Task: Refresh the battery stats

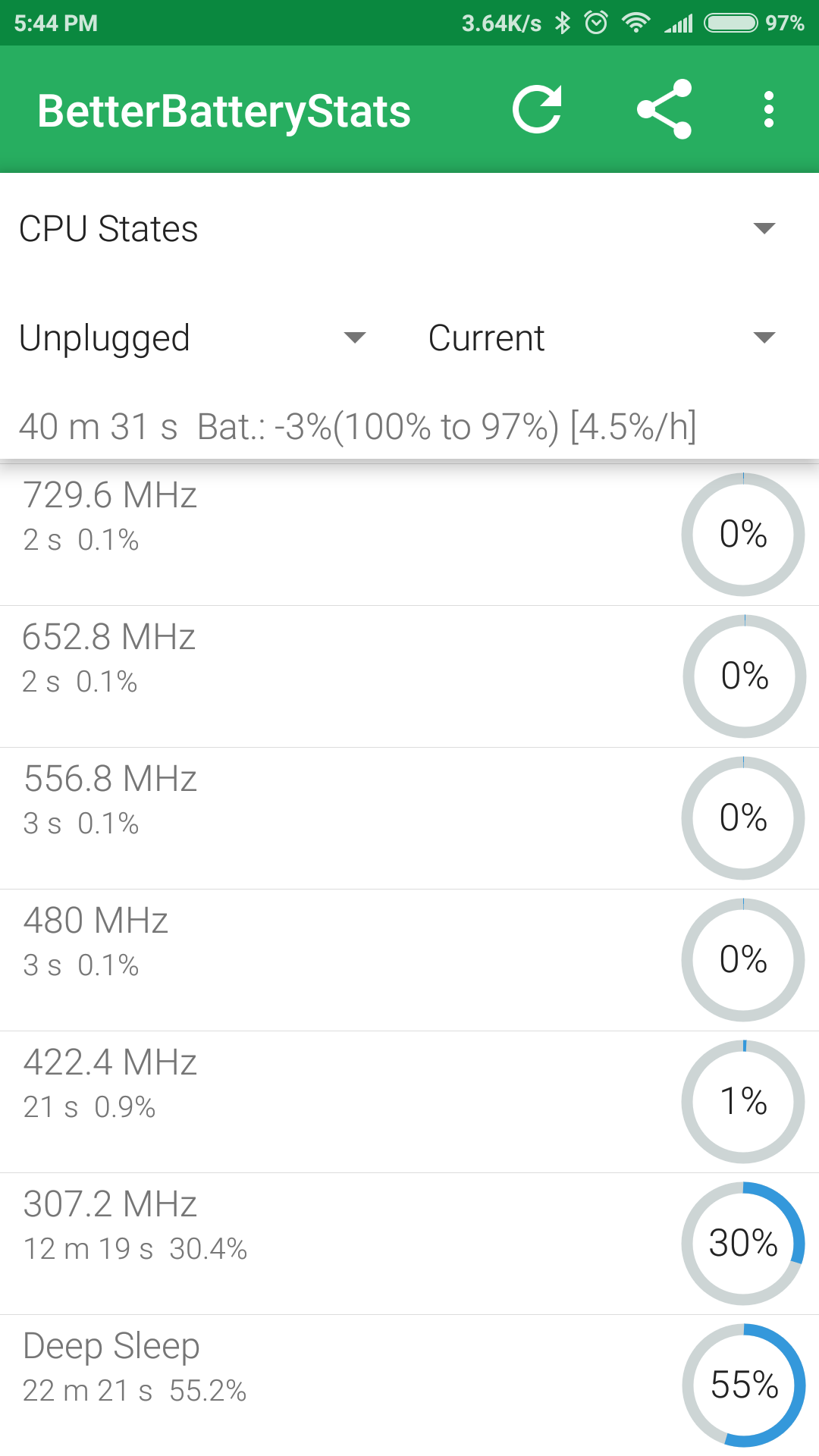Action: tap(537, 110)
